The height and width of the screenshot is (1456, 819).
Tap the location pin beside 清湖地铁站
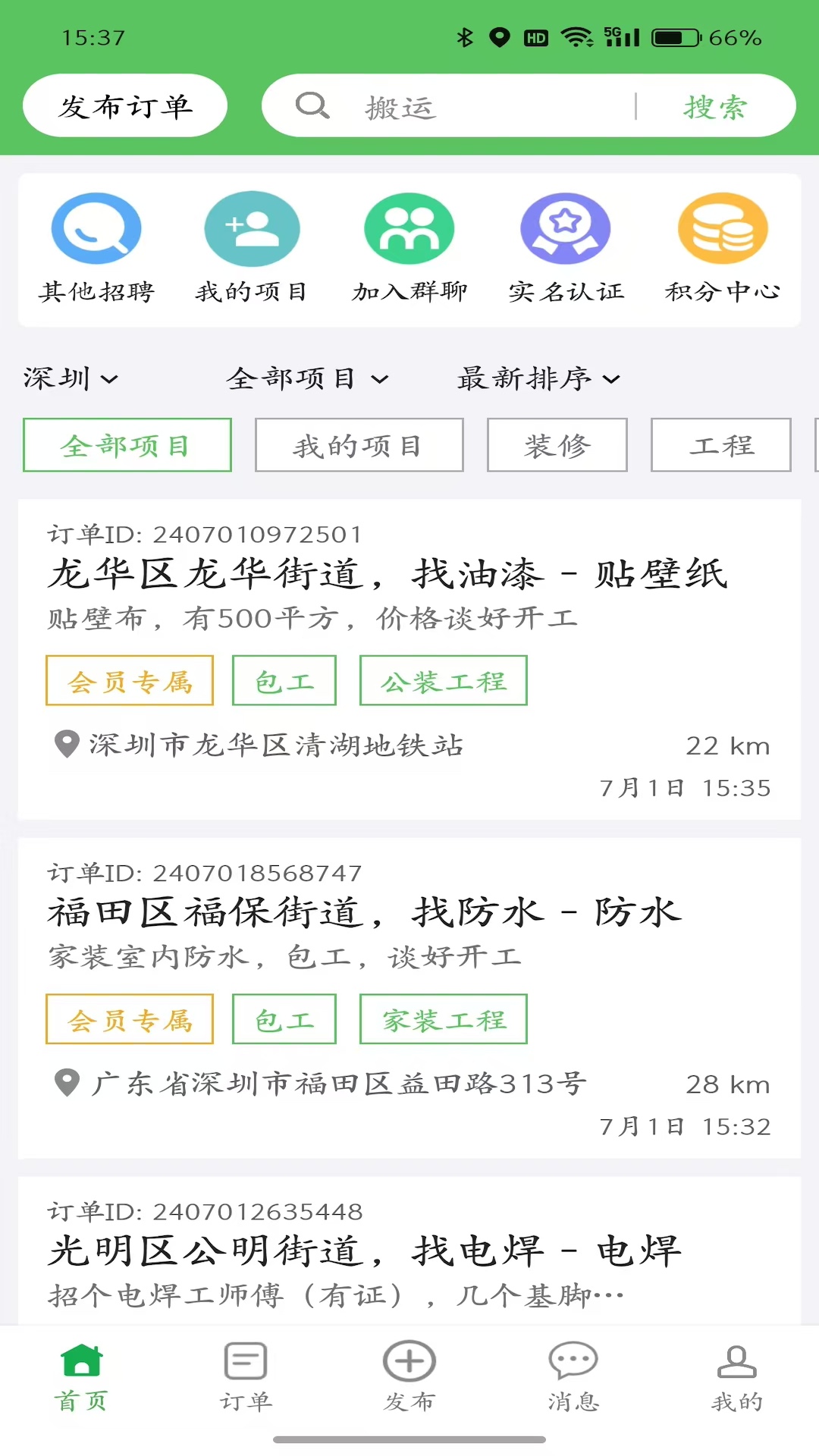tap(65, 745)
